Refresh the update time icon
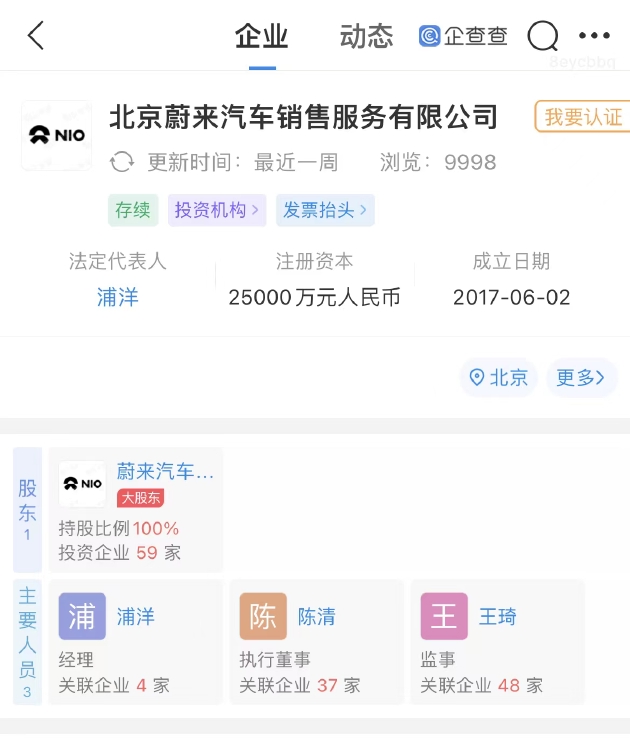This screenshot has width=630, height=740. [x=122, y=162]
